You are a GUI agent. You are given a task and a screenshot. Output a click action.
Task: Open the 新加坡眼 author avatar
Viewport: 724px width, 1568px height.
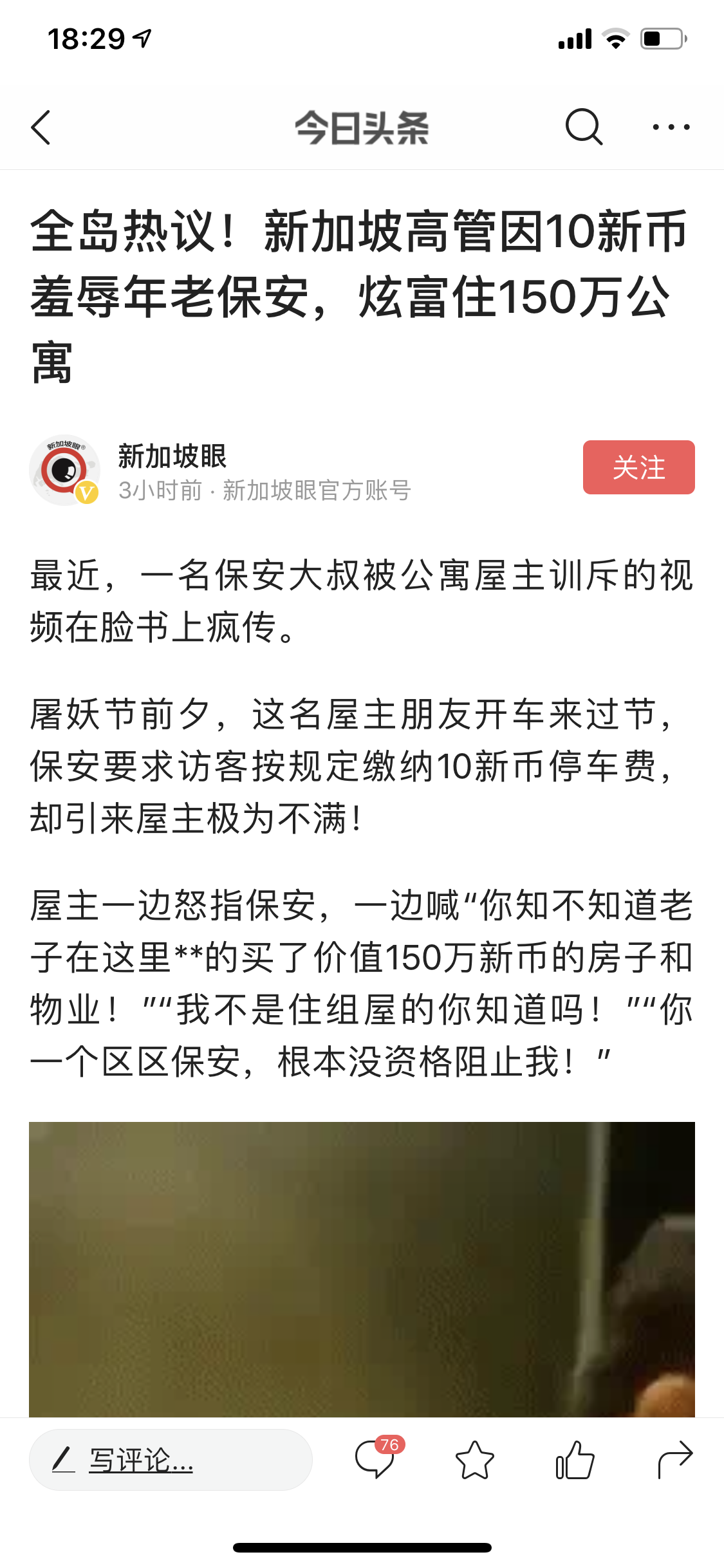tap(64, 470)
